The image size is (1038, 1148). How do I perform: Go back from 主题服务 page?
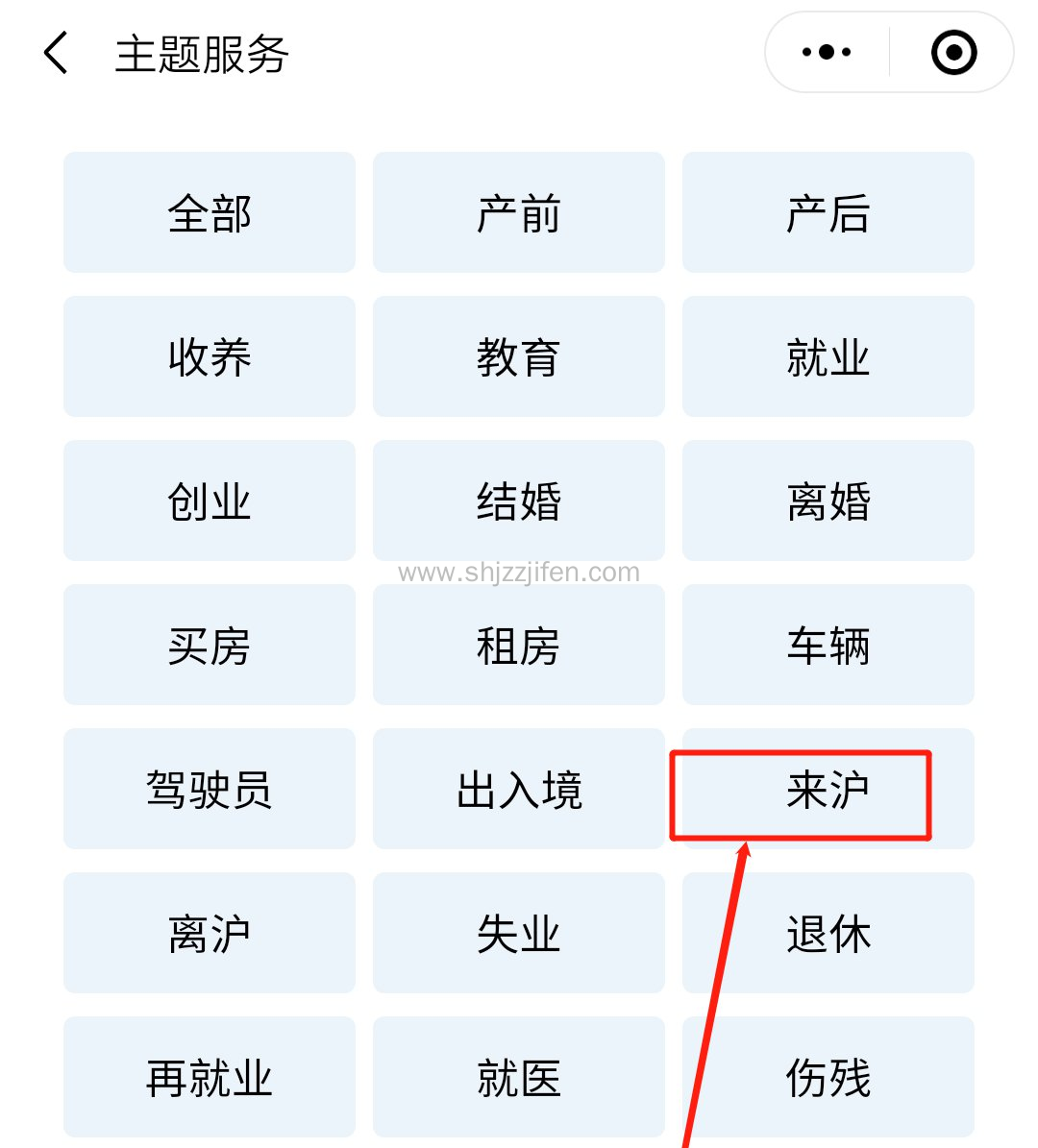[57, 53]
